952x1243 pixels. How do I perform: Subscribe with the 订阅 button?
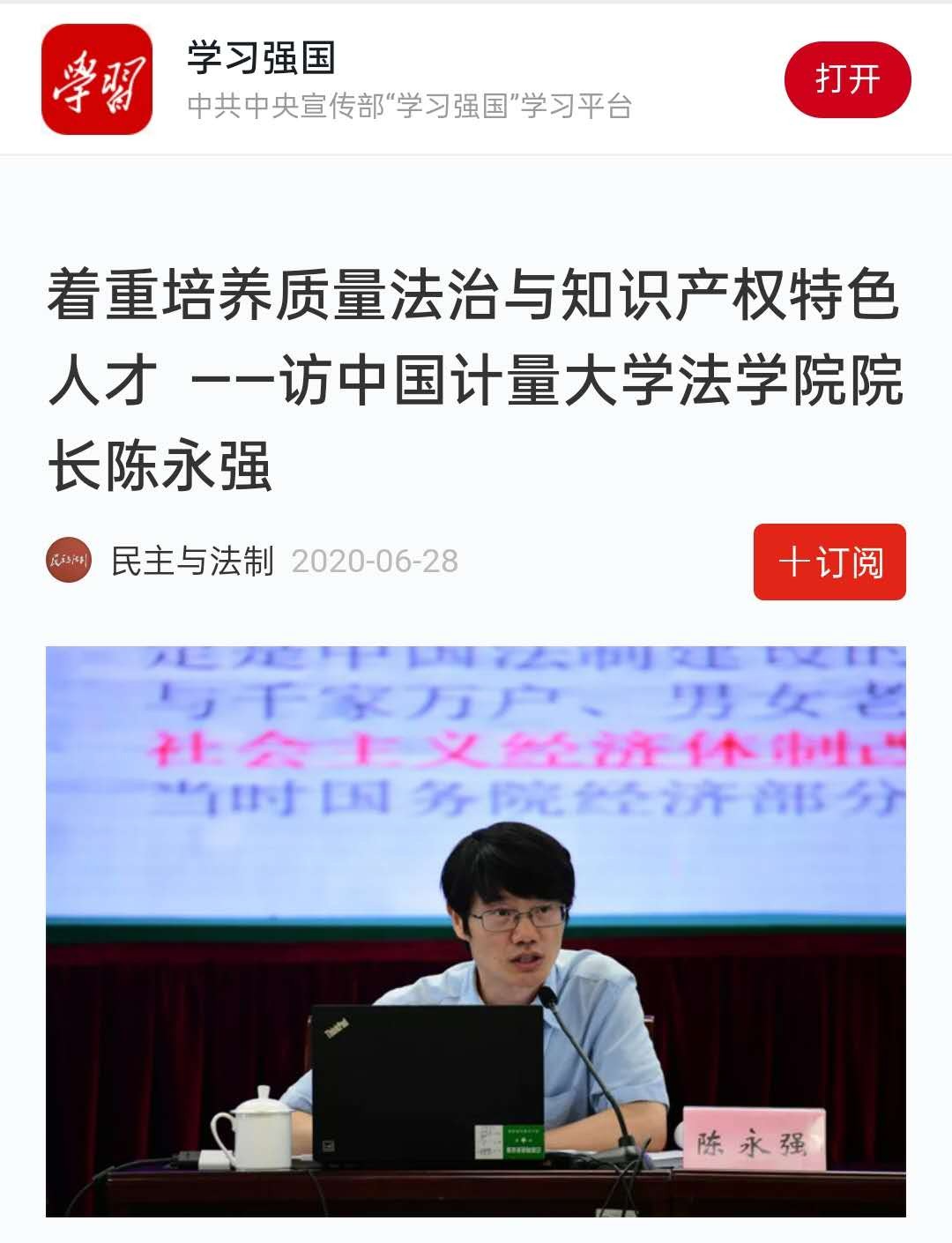coord(829,562)
